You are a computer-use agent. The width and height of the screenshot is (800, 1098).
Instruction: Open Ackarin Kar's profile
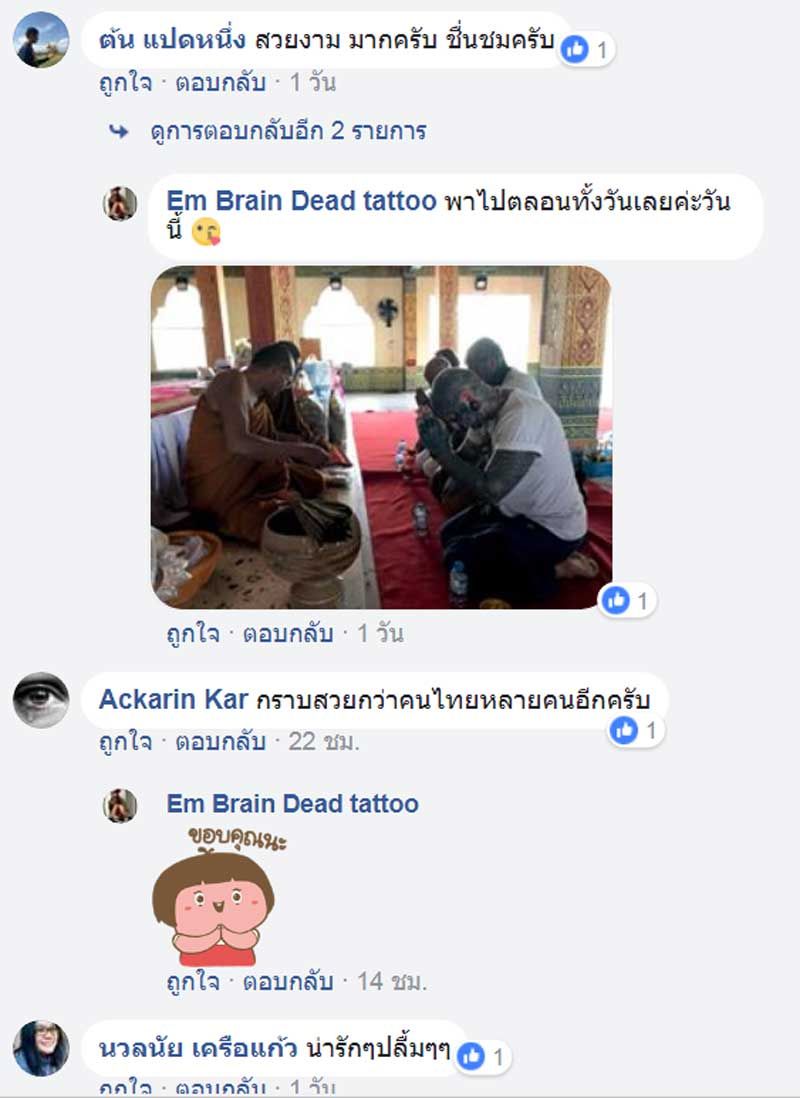173,700
